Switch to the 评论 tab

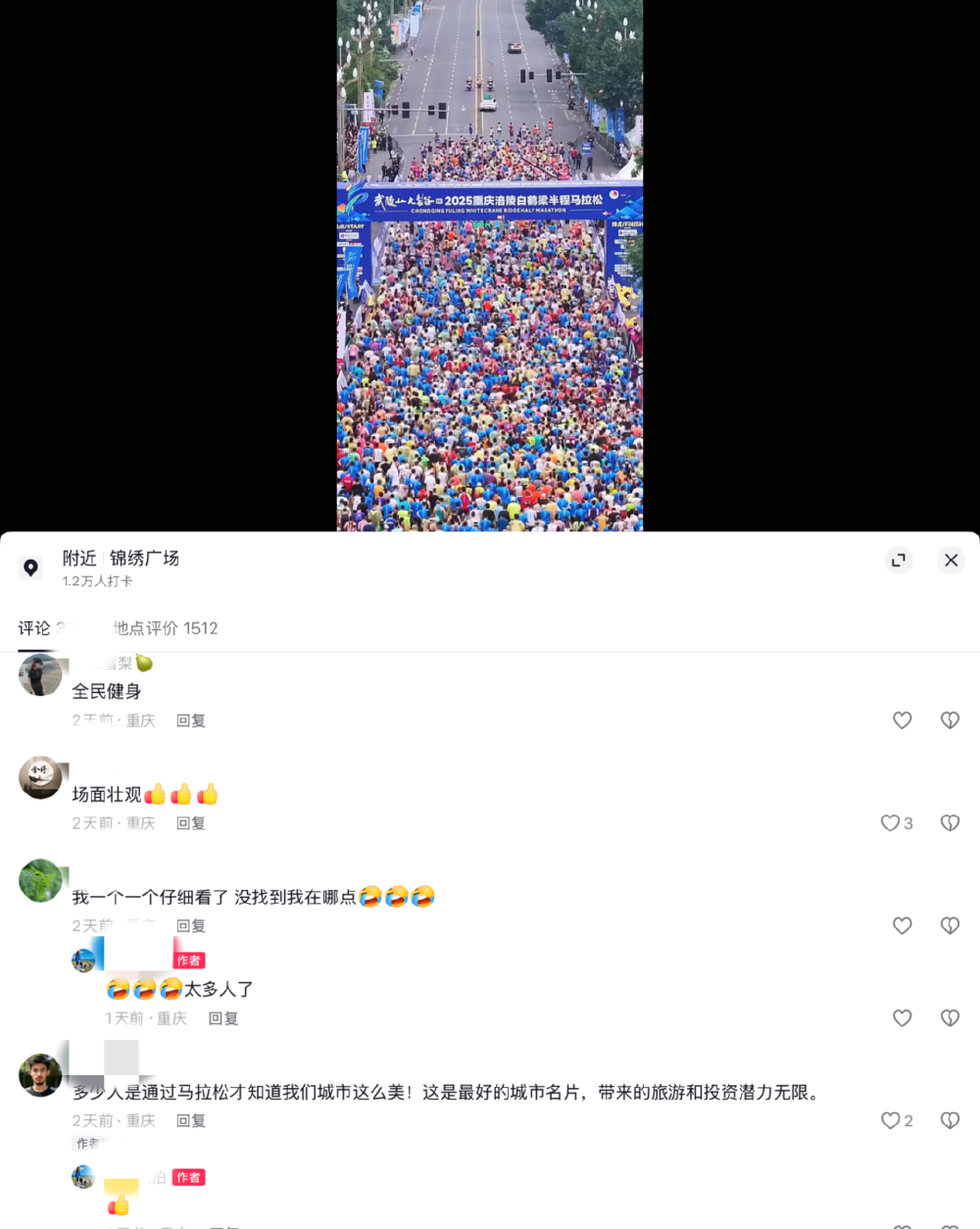(35, 628)
